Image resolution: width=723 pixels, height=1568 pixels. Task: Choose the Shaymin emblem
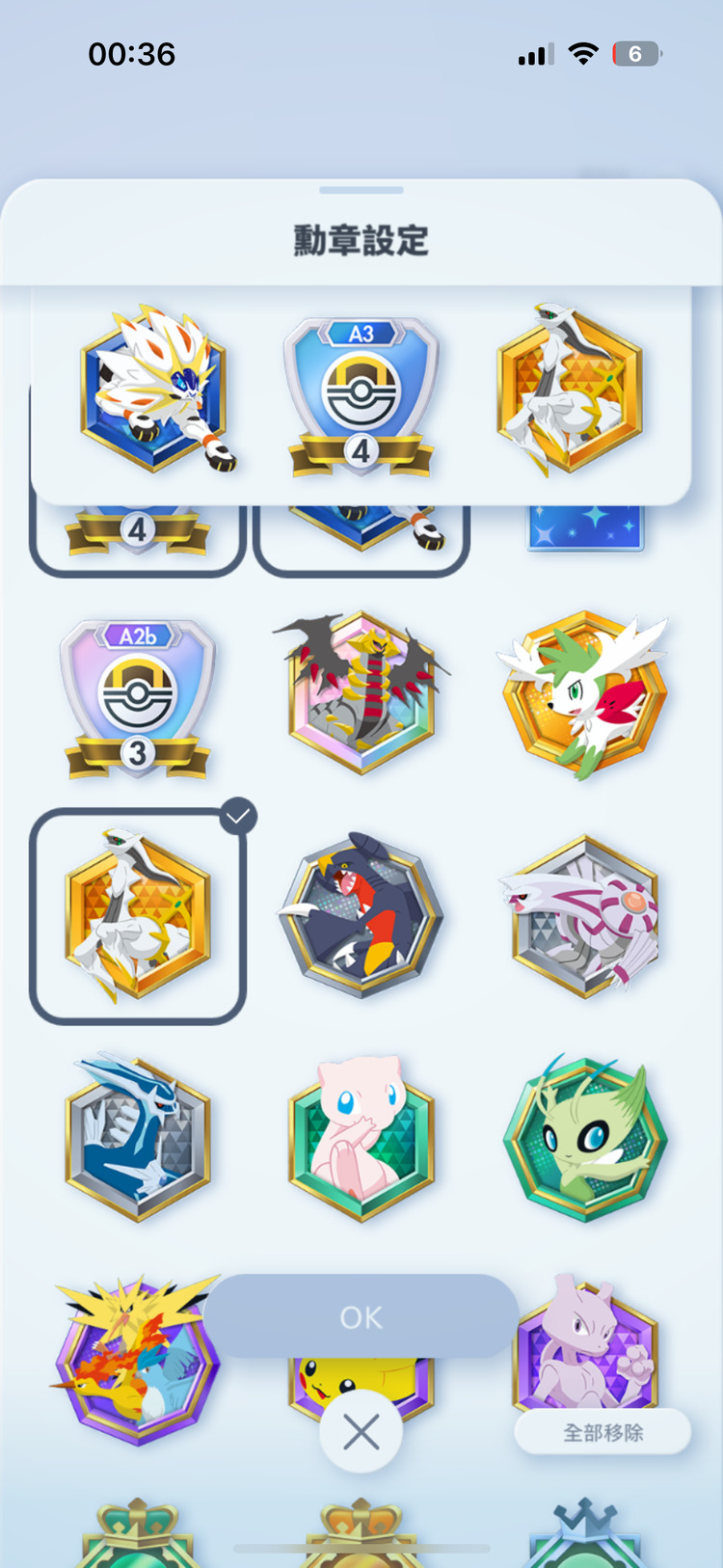click(584, 694)
